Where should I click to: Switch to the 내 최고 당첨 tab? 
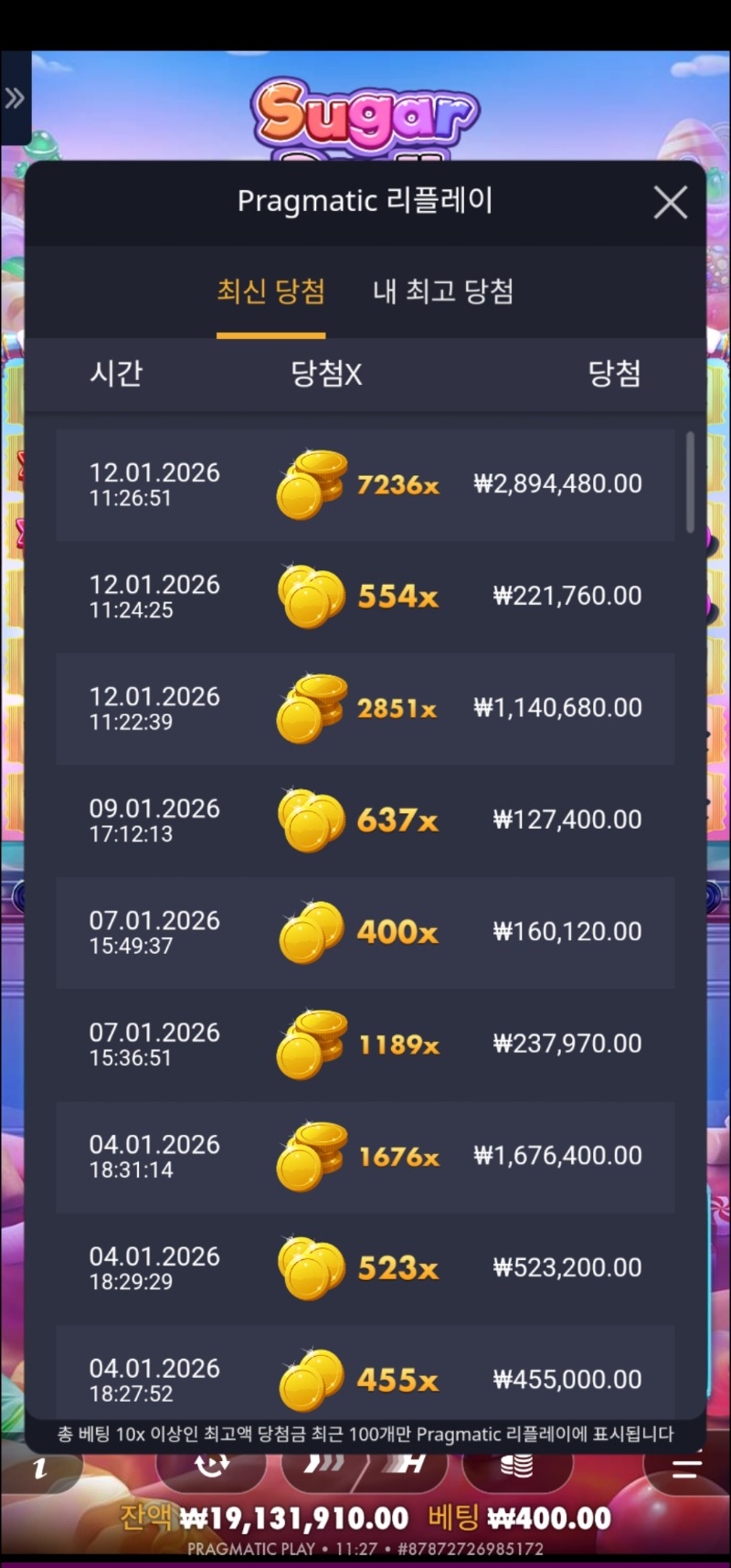tap(443, 291)
